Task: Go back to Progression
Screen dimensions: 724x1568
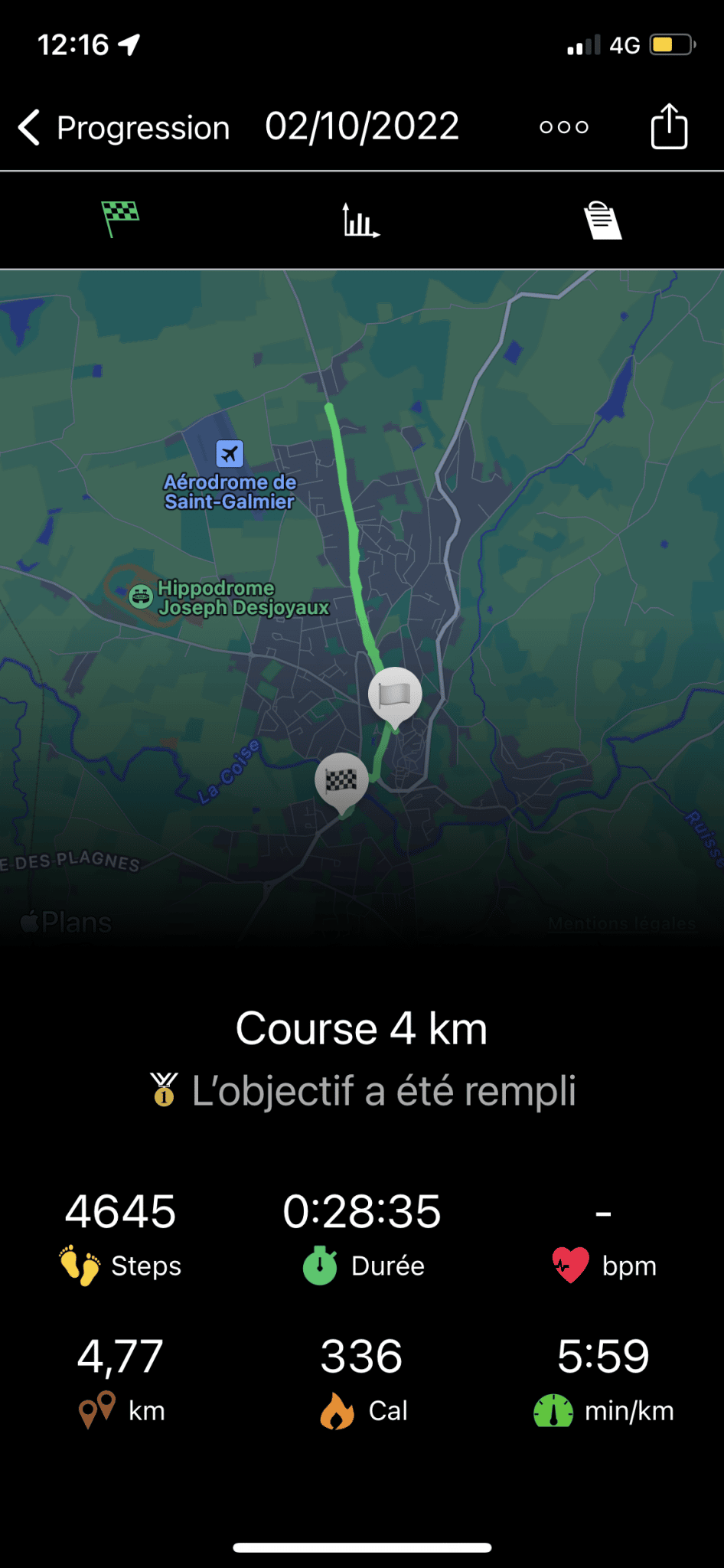Action: point(124,127)
